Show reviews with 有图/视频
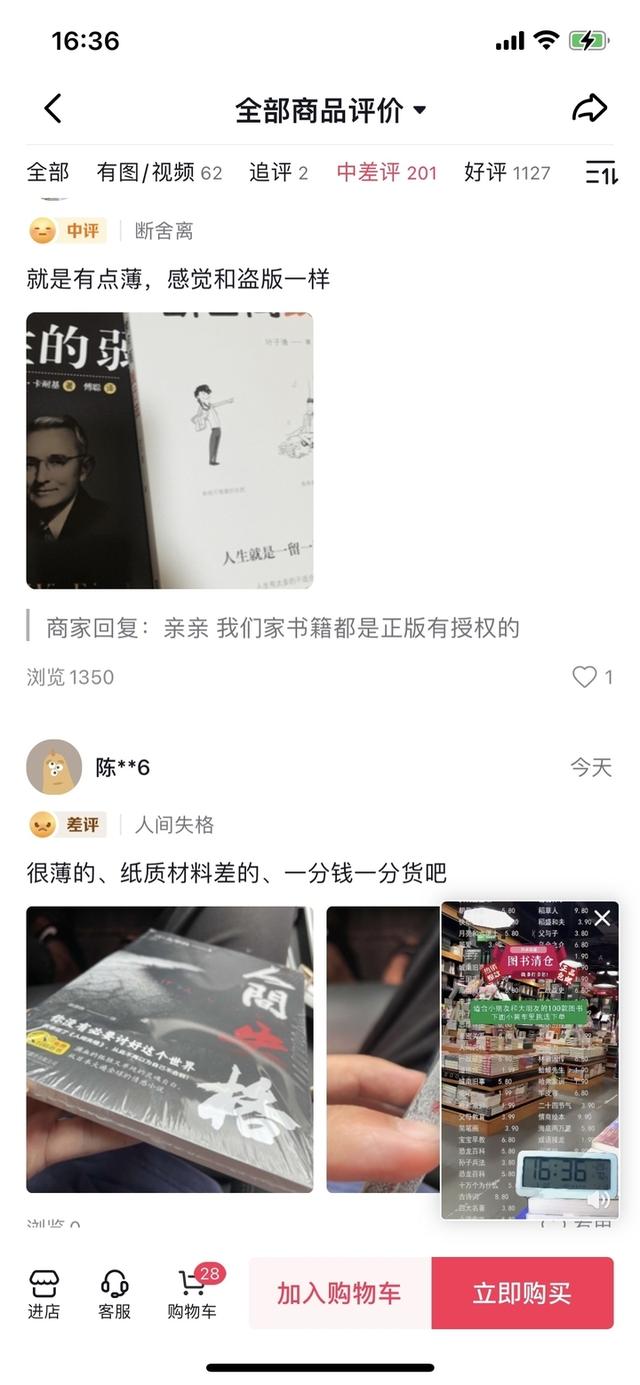Screen dimensions: 640x1385 pos(159,172)
